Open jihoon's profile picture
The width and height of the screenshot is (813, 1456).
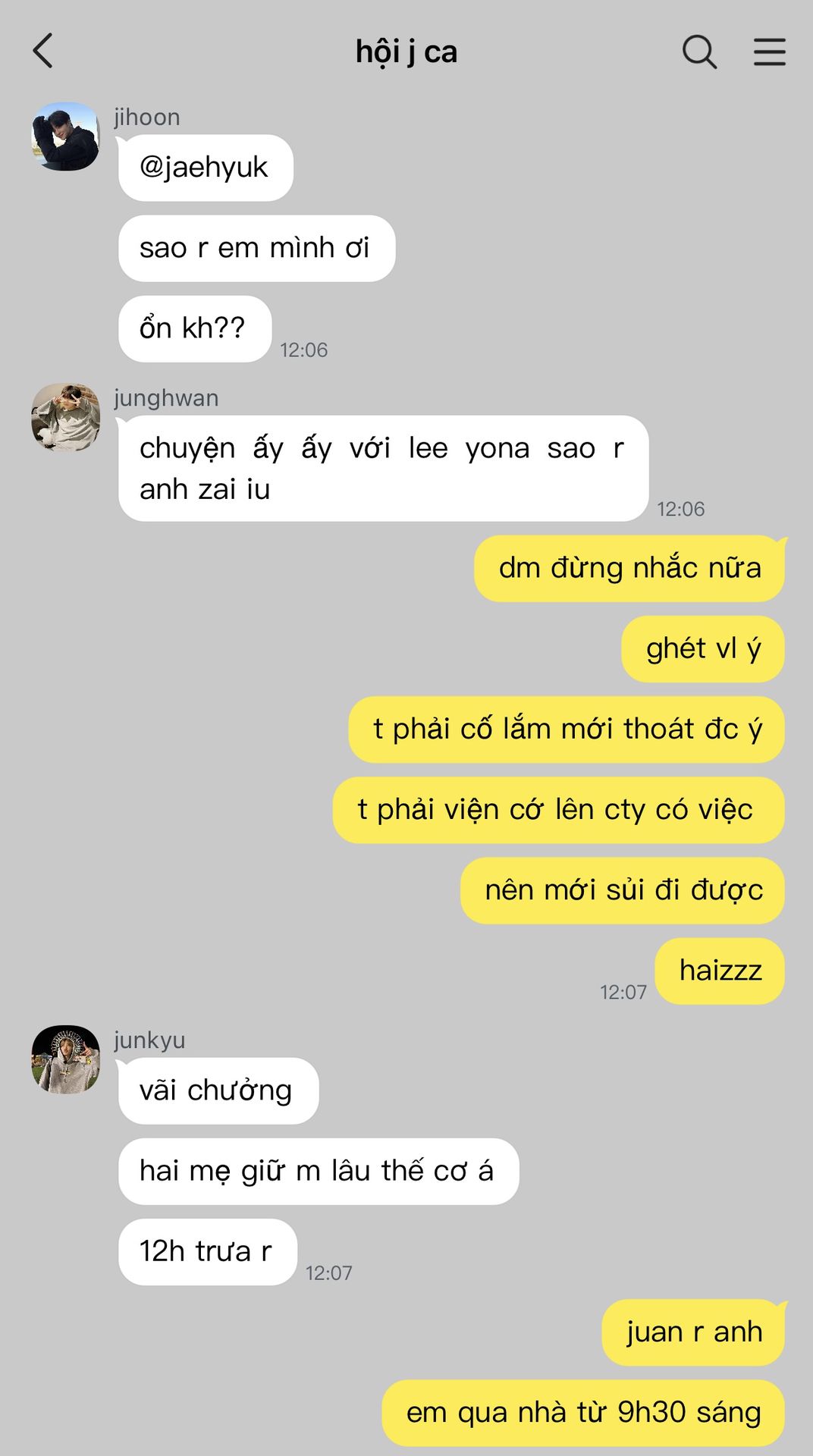pyautogui.click(x=66, y=136)
